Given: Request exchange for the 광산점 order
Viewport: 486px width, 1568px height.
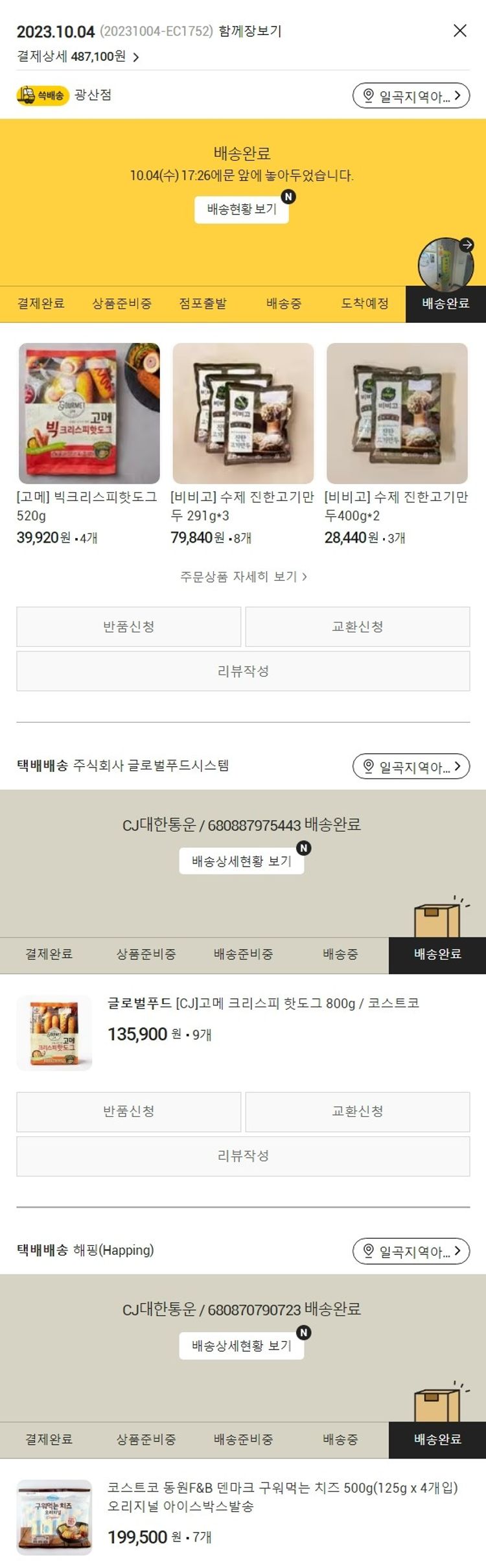Looking at the screenshot, I should [x=358, y=627].
